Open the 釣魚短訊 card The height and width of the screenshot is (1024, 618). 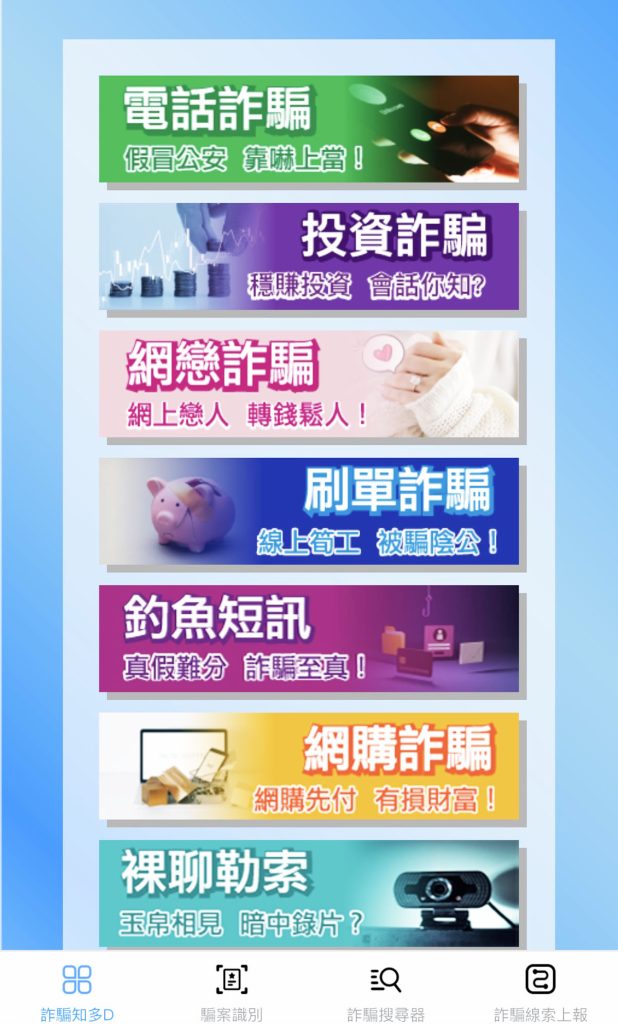pyautogui.click(x=309, y=638)
